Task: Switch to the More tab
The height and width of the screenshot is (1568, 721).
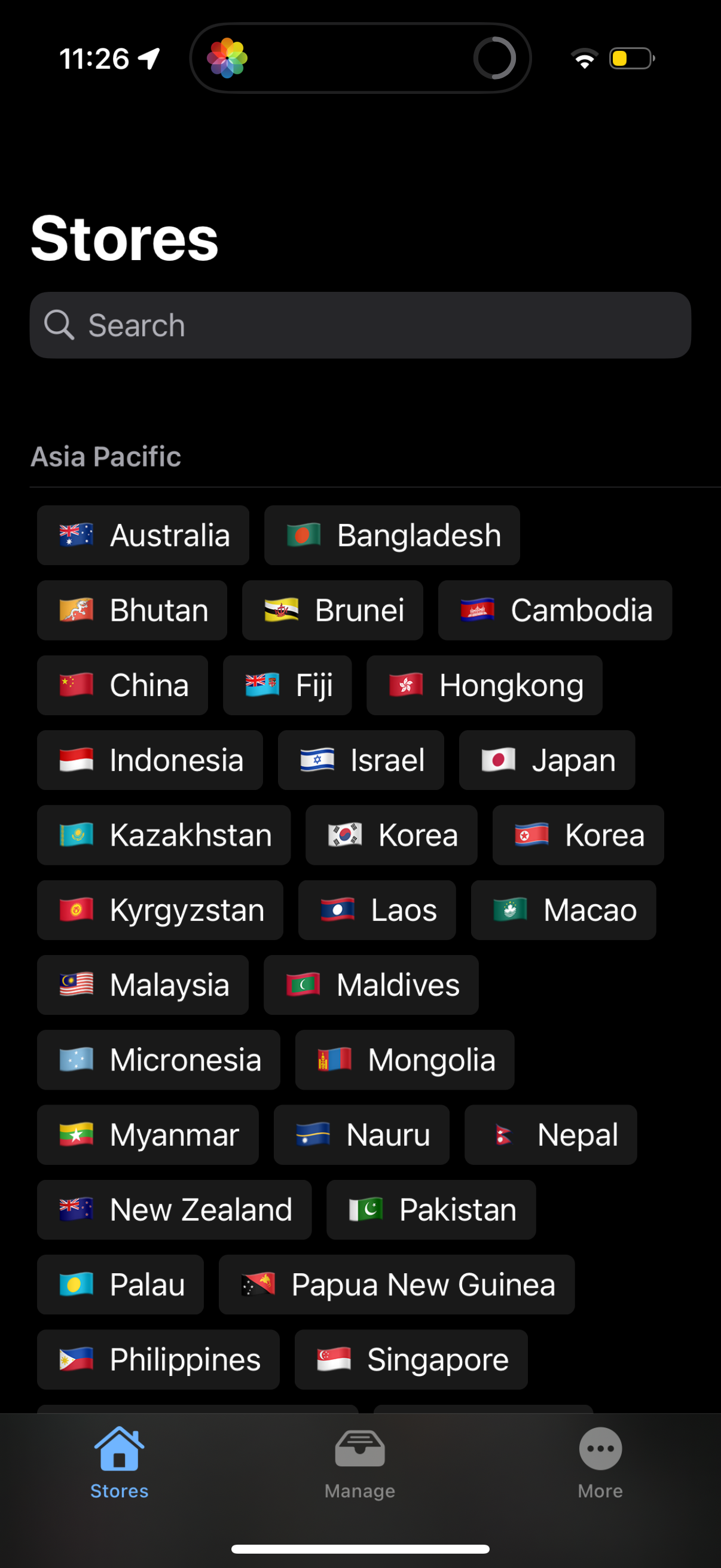Action: pyautogui.click(x=599, y=1467)
